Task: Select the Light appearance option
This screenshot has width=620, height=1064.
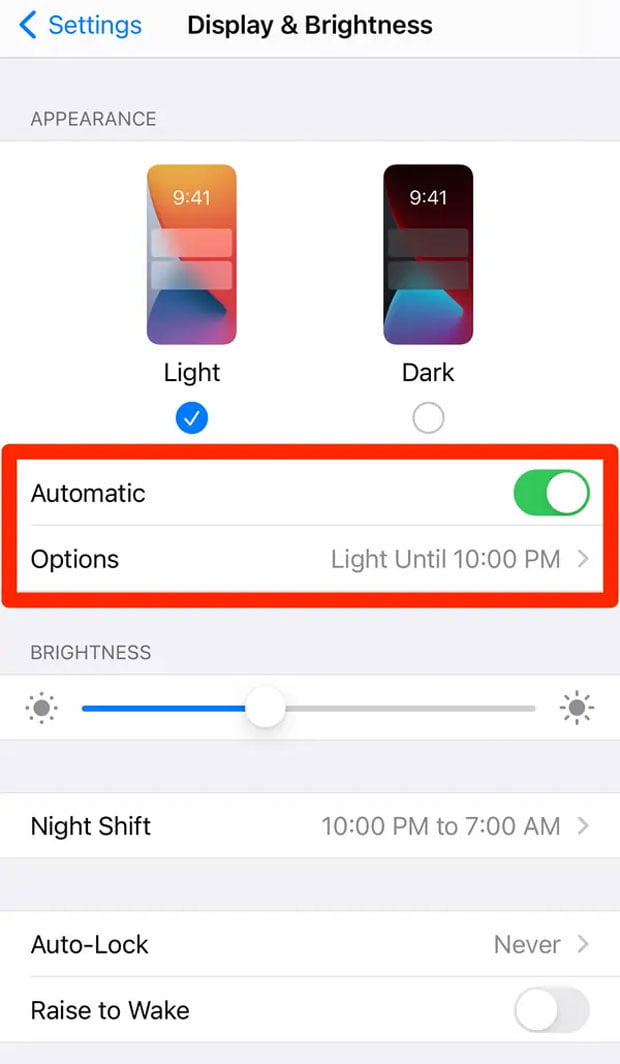Action: tap(192, 419)
